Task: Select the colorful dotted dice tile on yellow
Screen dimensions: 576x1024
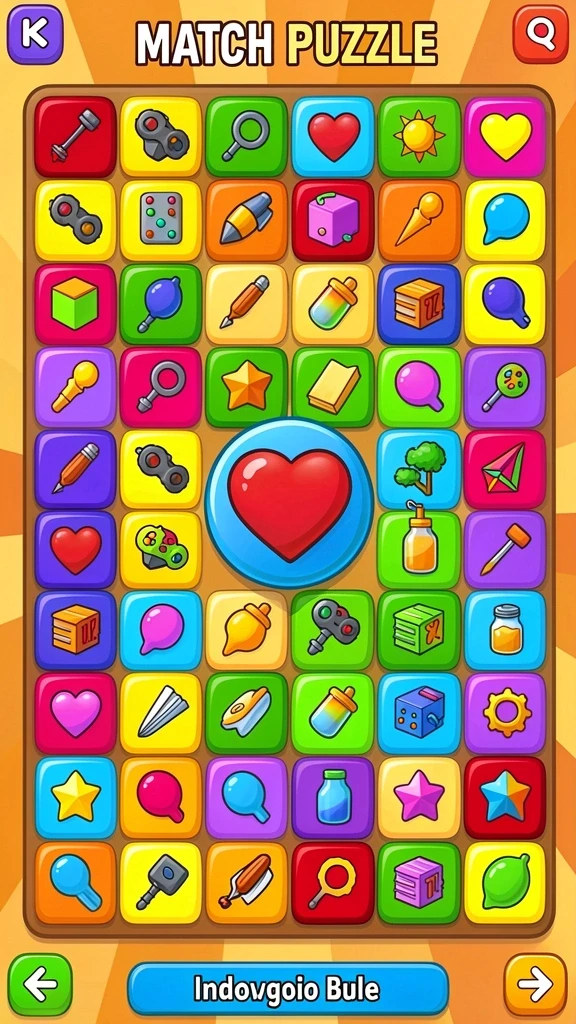Action: [161, 221]
